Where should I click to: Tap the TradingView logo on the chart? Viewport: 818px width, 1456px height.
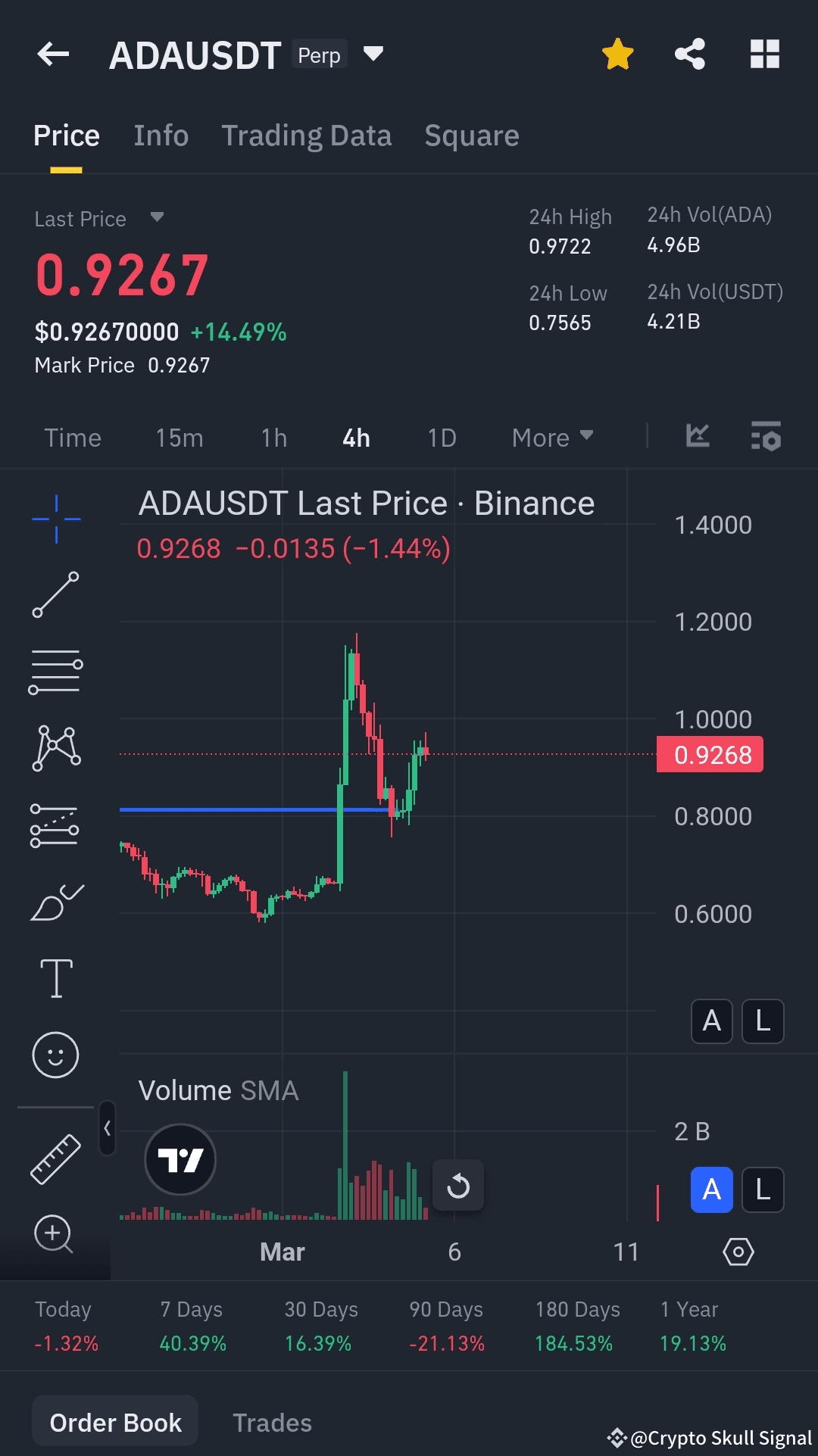pyautogui.click(x=180, y=1160)
